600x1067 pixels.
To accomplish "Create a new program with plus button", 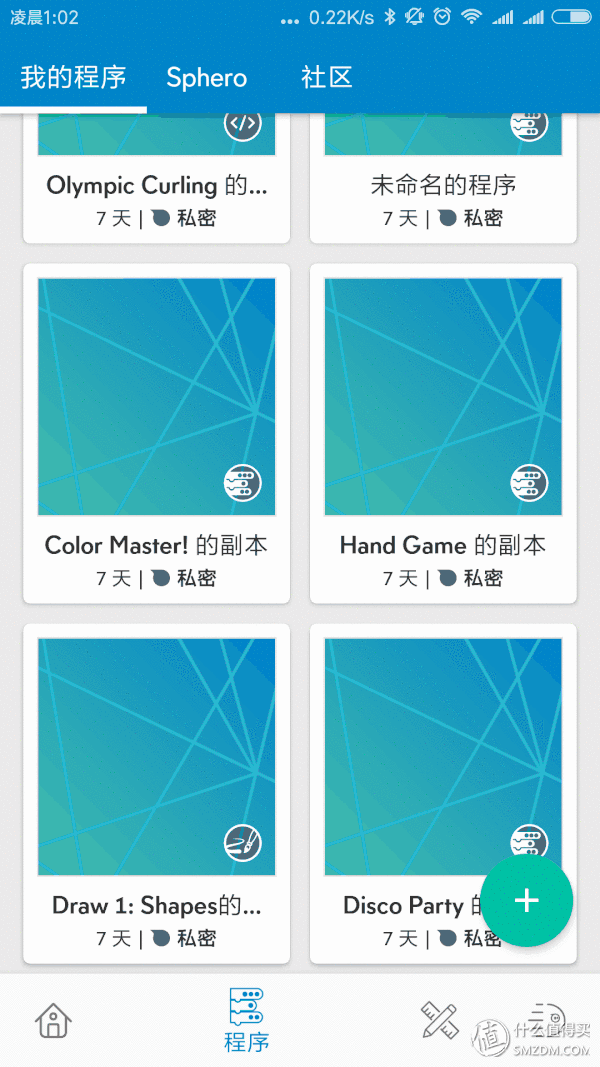I will click(x=526, y=900).
